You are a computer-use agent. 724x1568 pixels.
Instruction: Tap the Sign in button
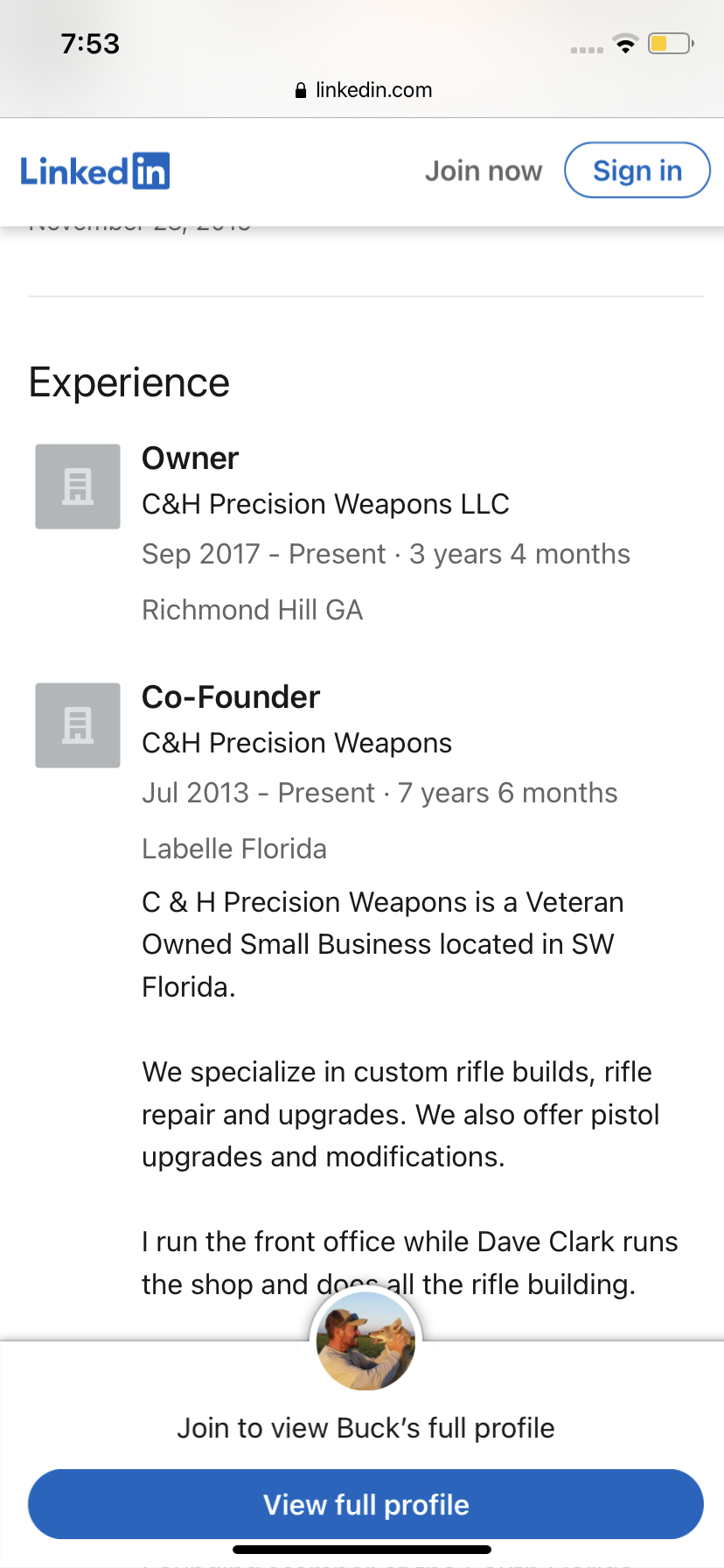[x=637, y=171]
